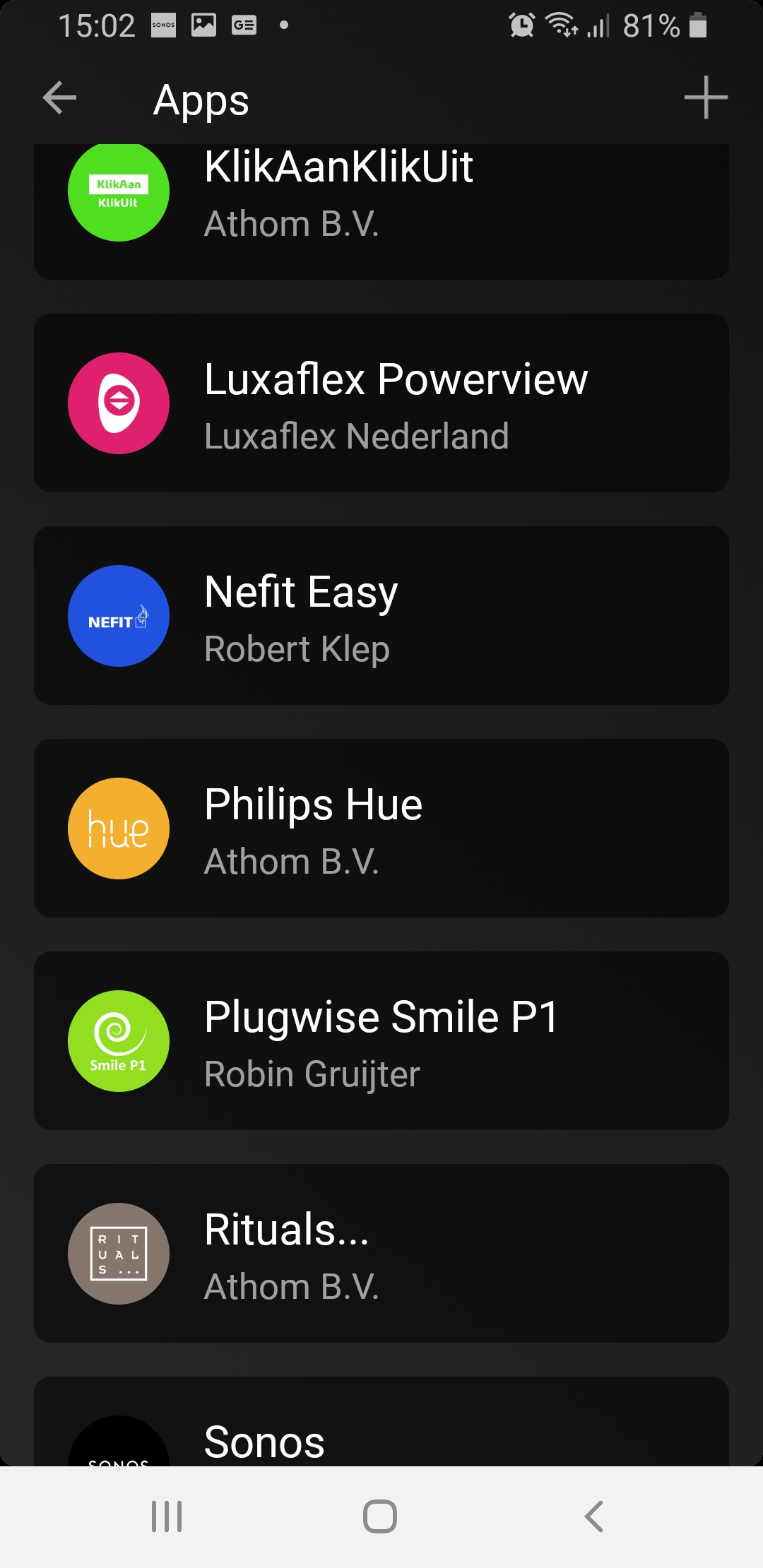
Task: Open the Philips Hue app
Action: click(381, 828)
